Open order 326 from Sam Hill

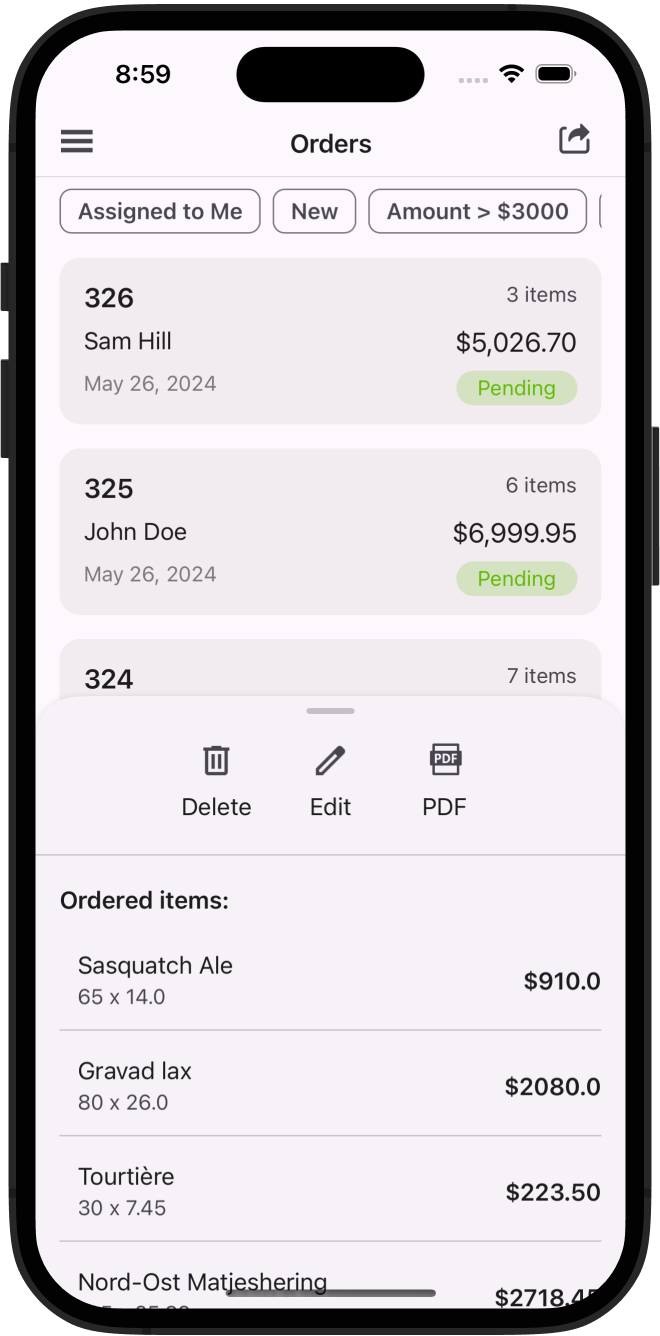[x=330, y=341]
